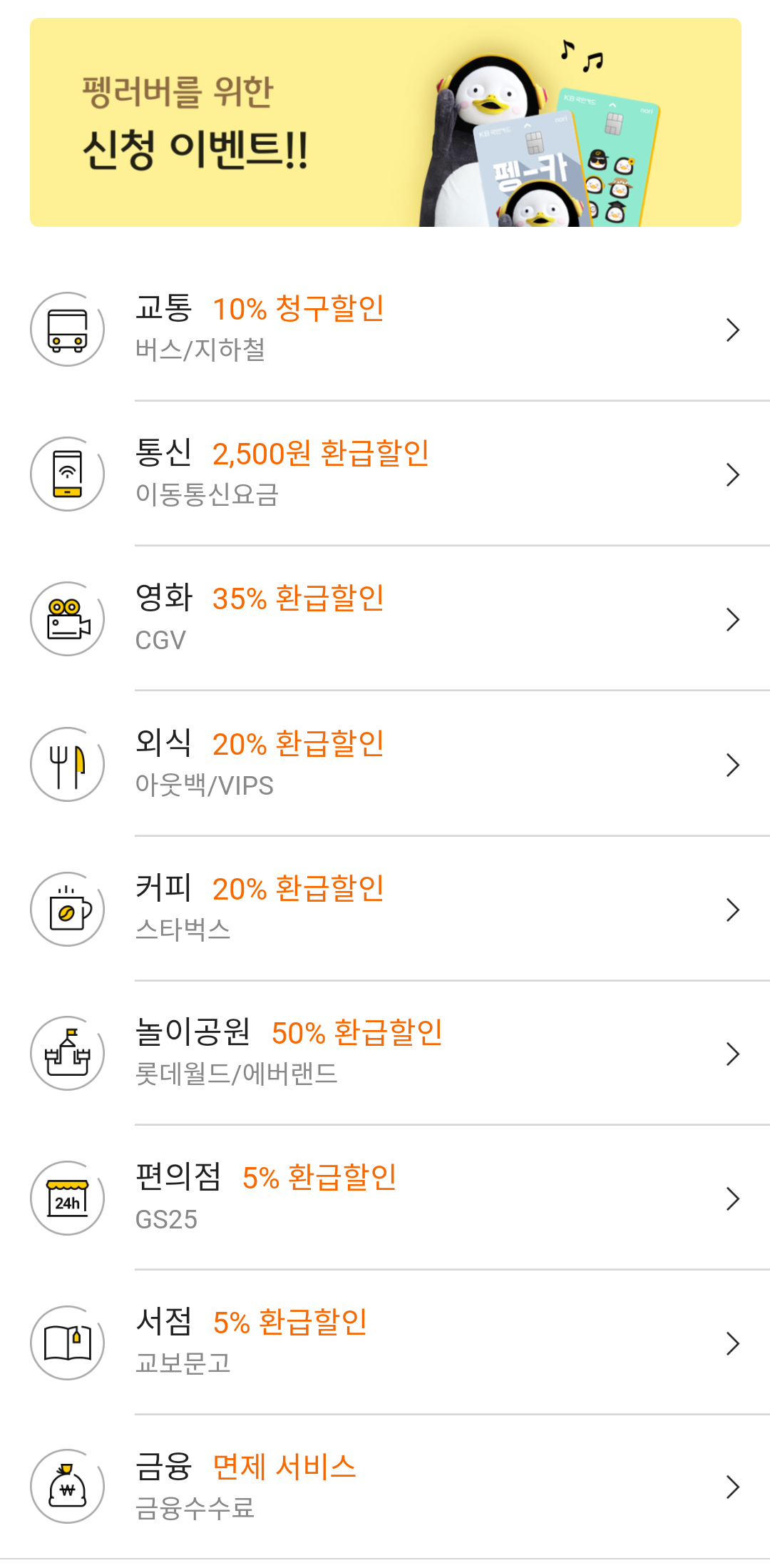Open 외식 아웃백/VIPS 20% 환급할인
This screenshot has width=770, height=1568.
coord(385,765)
